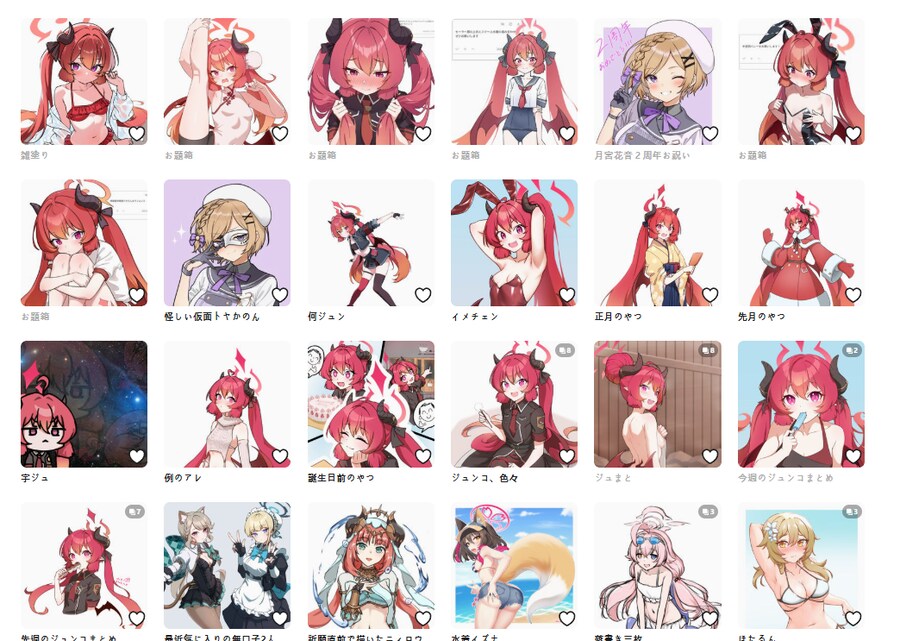Open the イメチェン artwork
This screenshot has width=900, height=641.
pos(514,242)
